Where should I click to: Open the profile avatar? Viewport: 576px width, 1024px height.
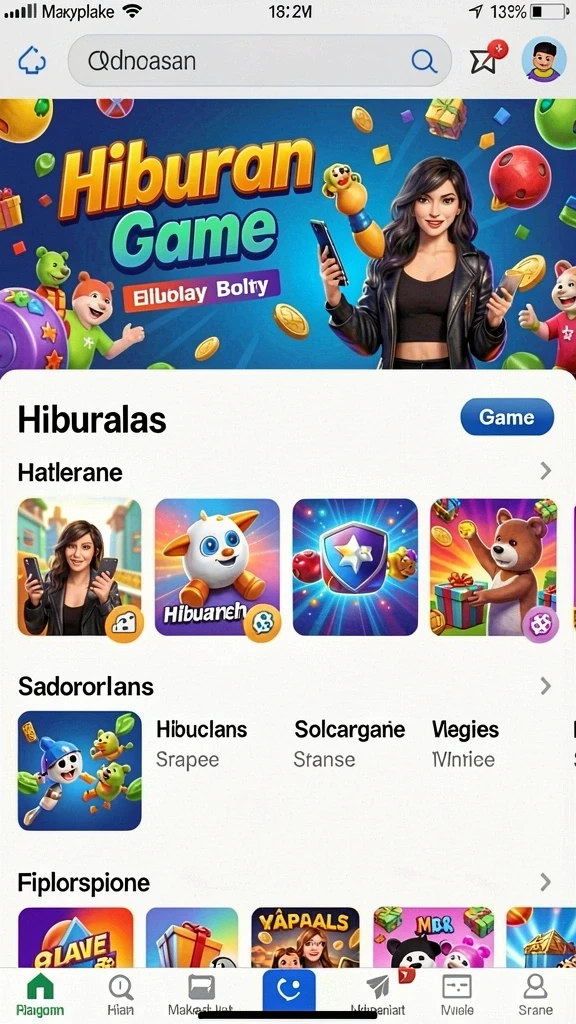(543, 59)
